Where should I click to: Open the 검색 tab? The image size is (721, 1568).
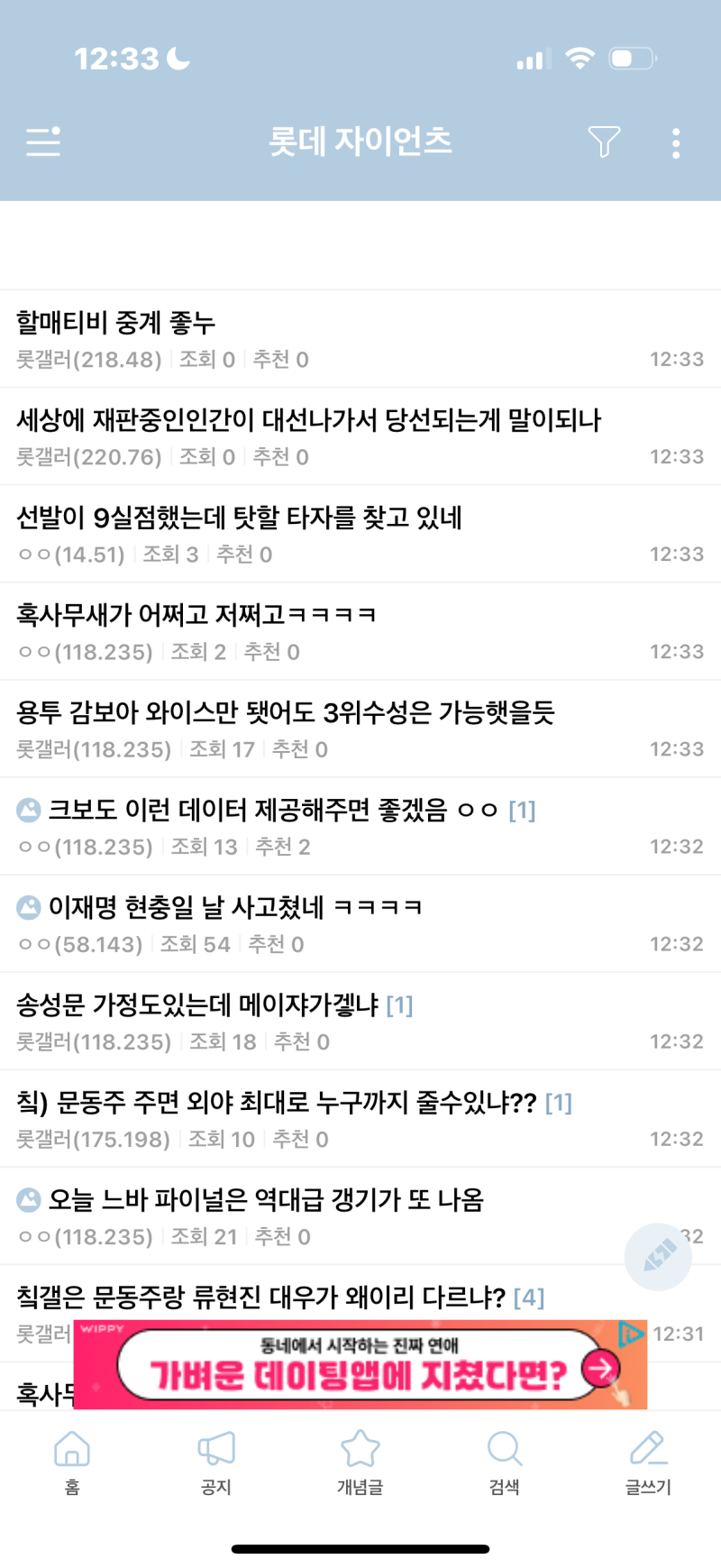(x=505, y=1463)
